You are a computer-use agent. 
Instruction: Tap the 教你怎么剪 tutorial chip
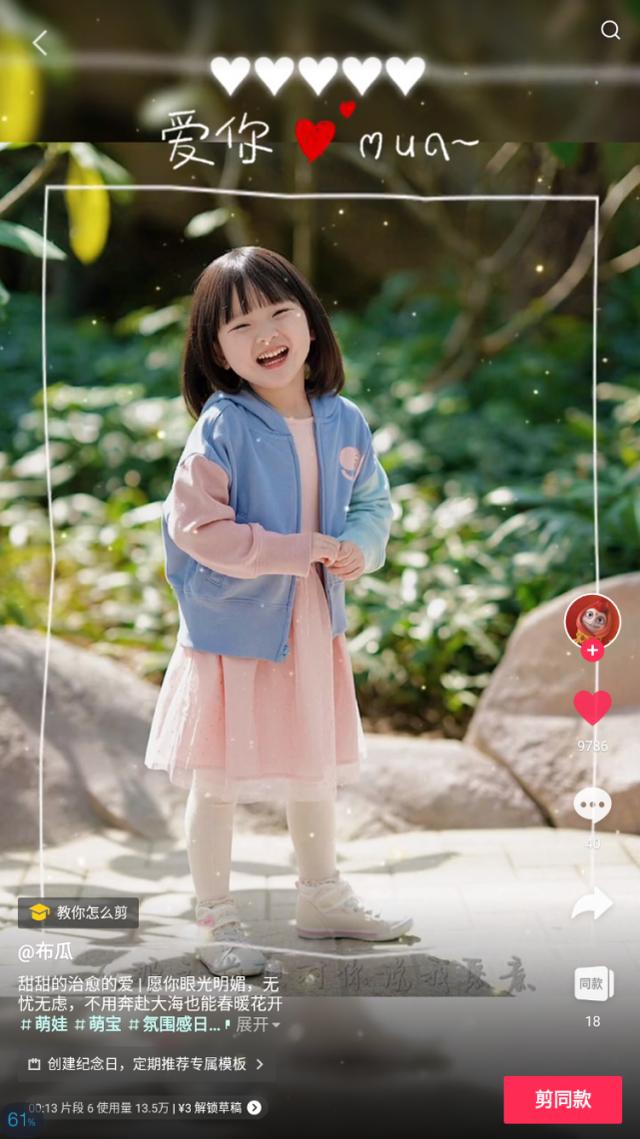click(x=79, y=912)
